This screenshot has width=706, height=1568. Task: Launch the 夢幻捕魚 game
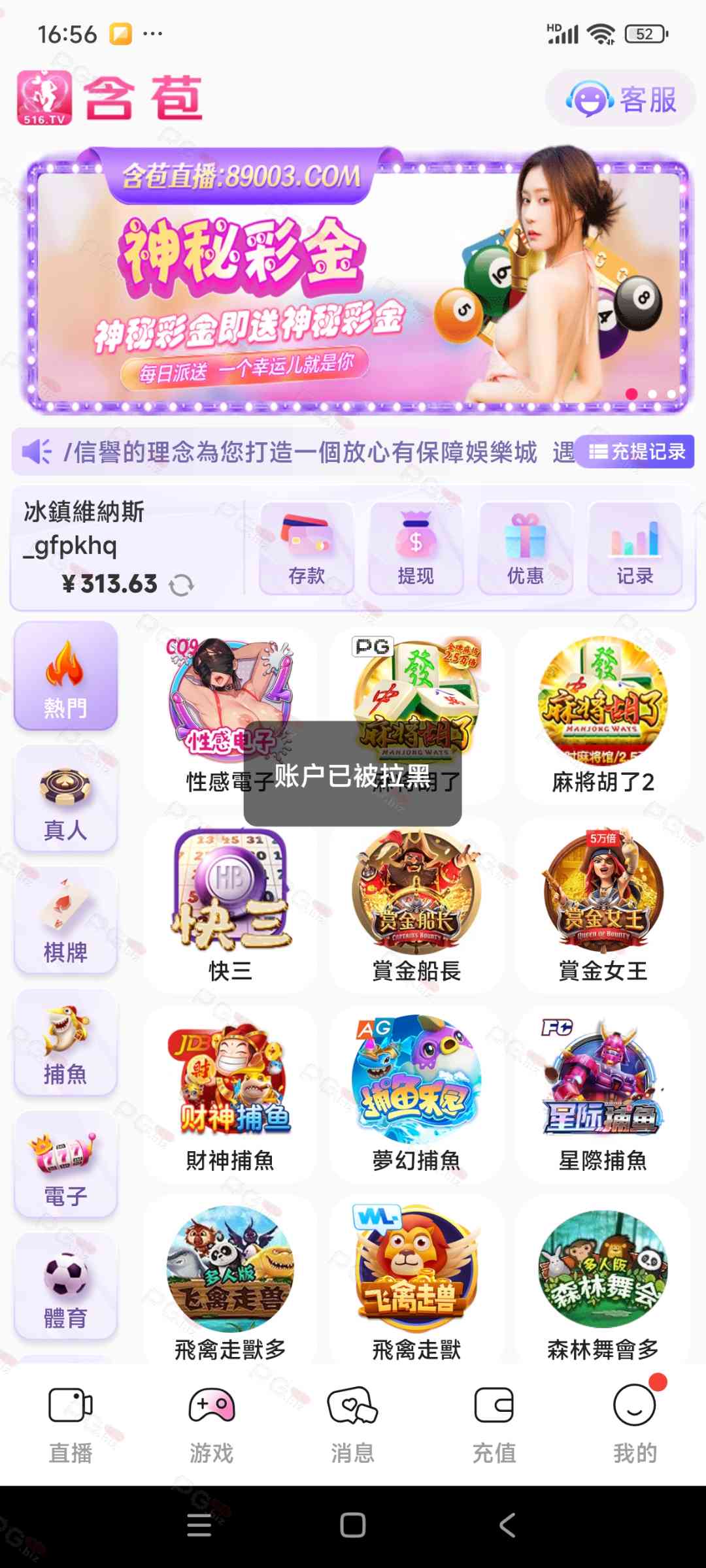coord(416,1092)
